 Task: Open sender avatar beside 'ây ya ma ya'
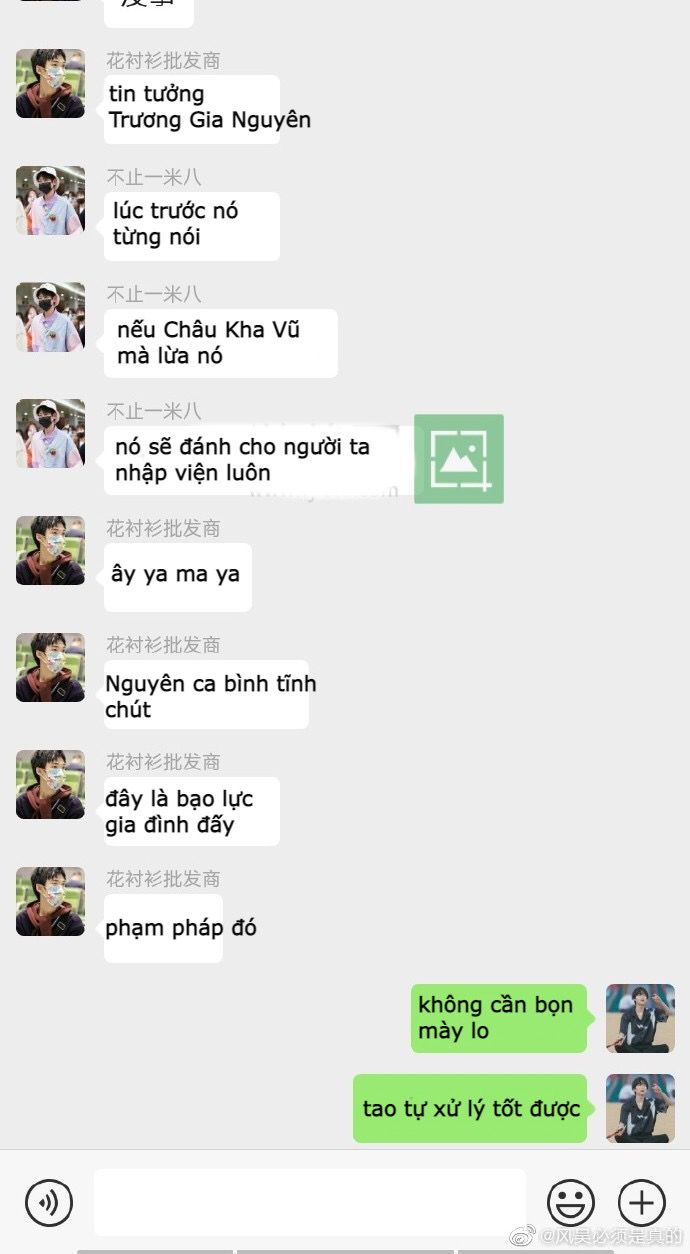pos(50,551)
